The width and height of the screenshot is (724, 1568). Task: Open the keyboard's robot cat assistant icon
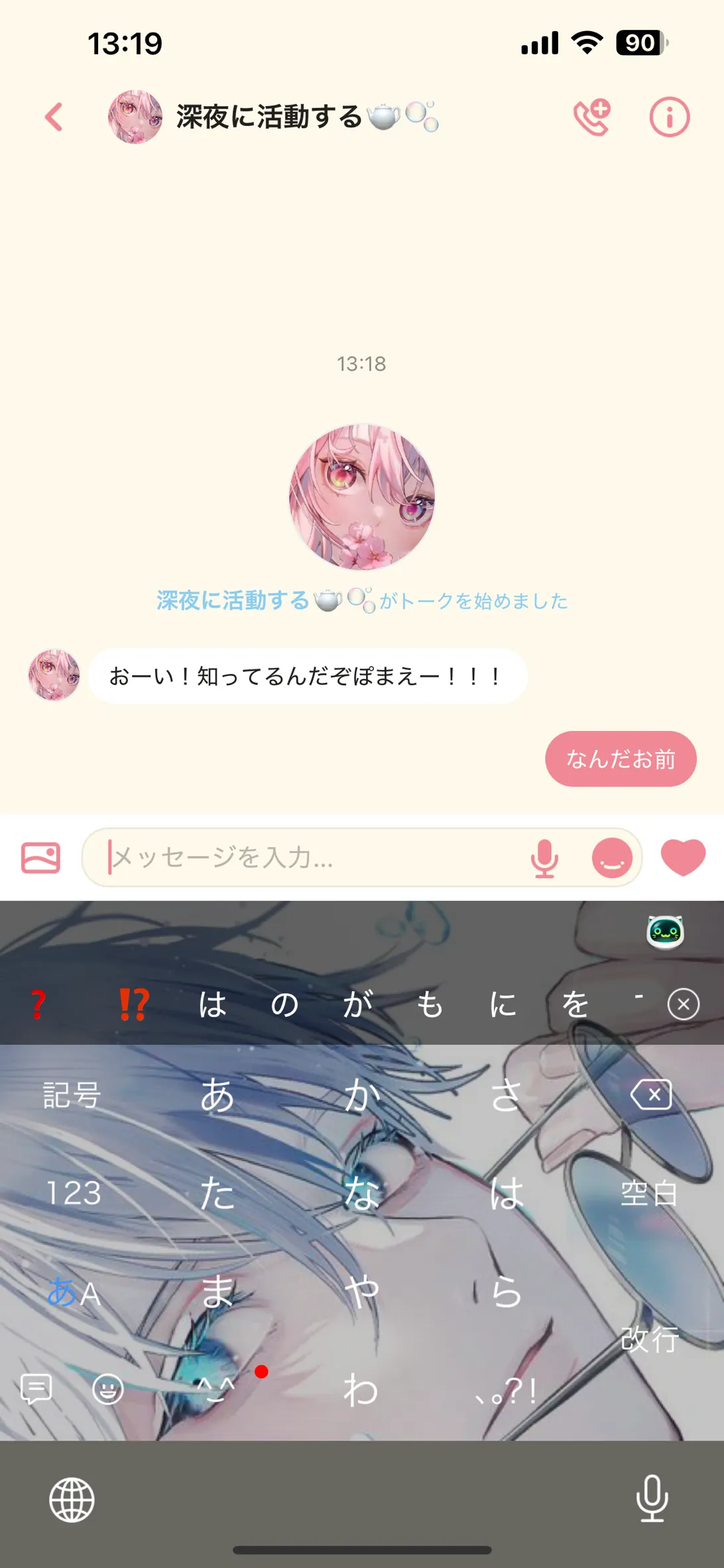pos(665,932)
